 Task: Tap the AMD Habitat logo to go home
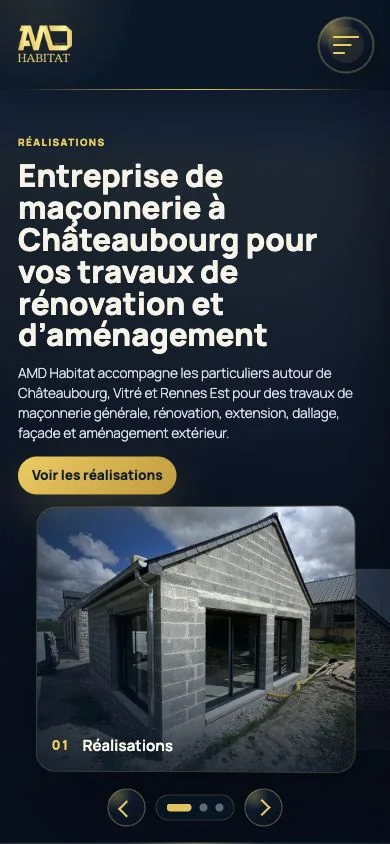click(45, 44)
